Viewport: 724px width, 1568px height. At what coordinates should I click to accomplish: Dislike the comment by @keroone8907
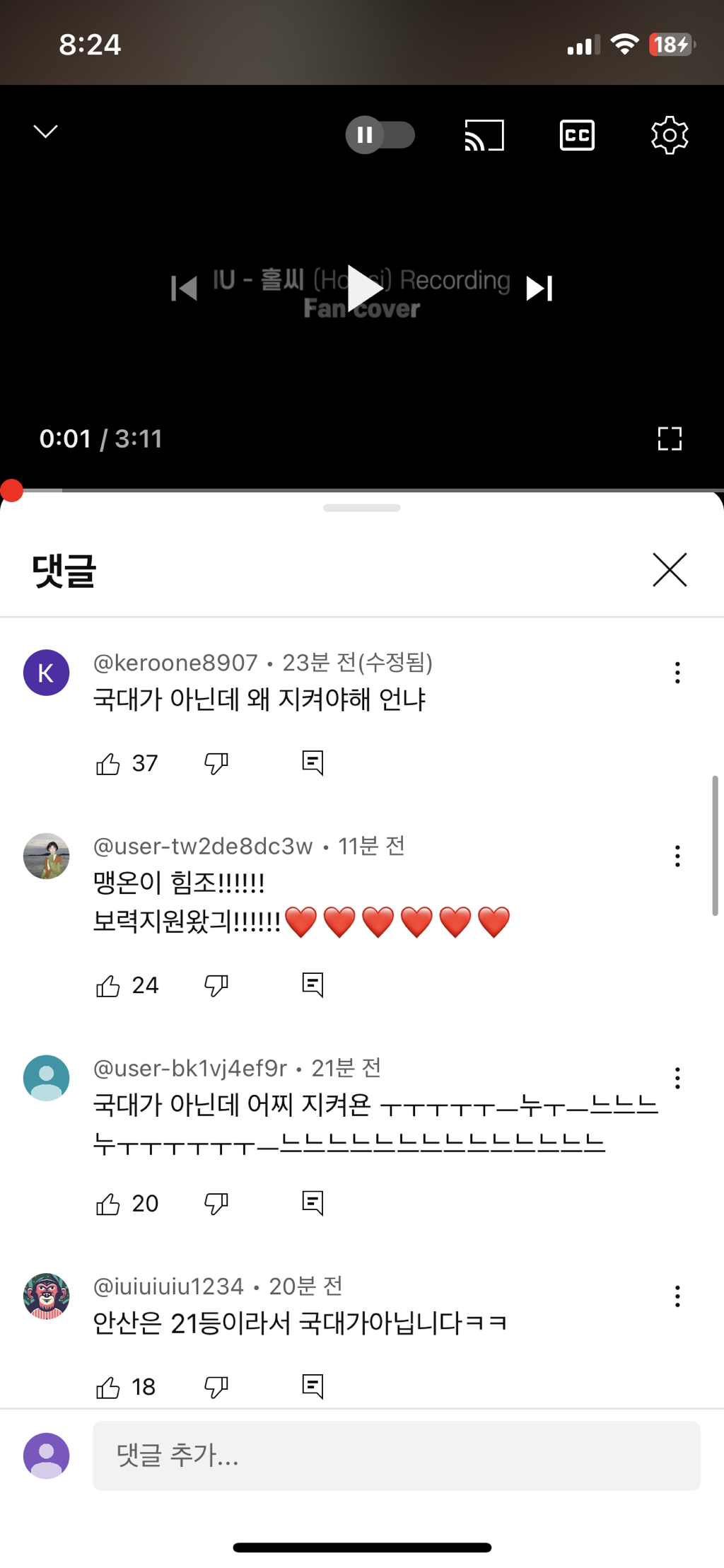click(216, 764)
